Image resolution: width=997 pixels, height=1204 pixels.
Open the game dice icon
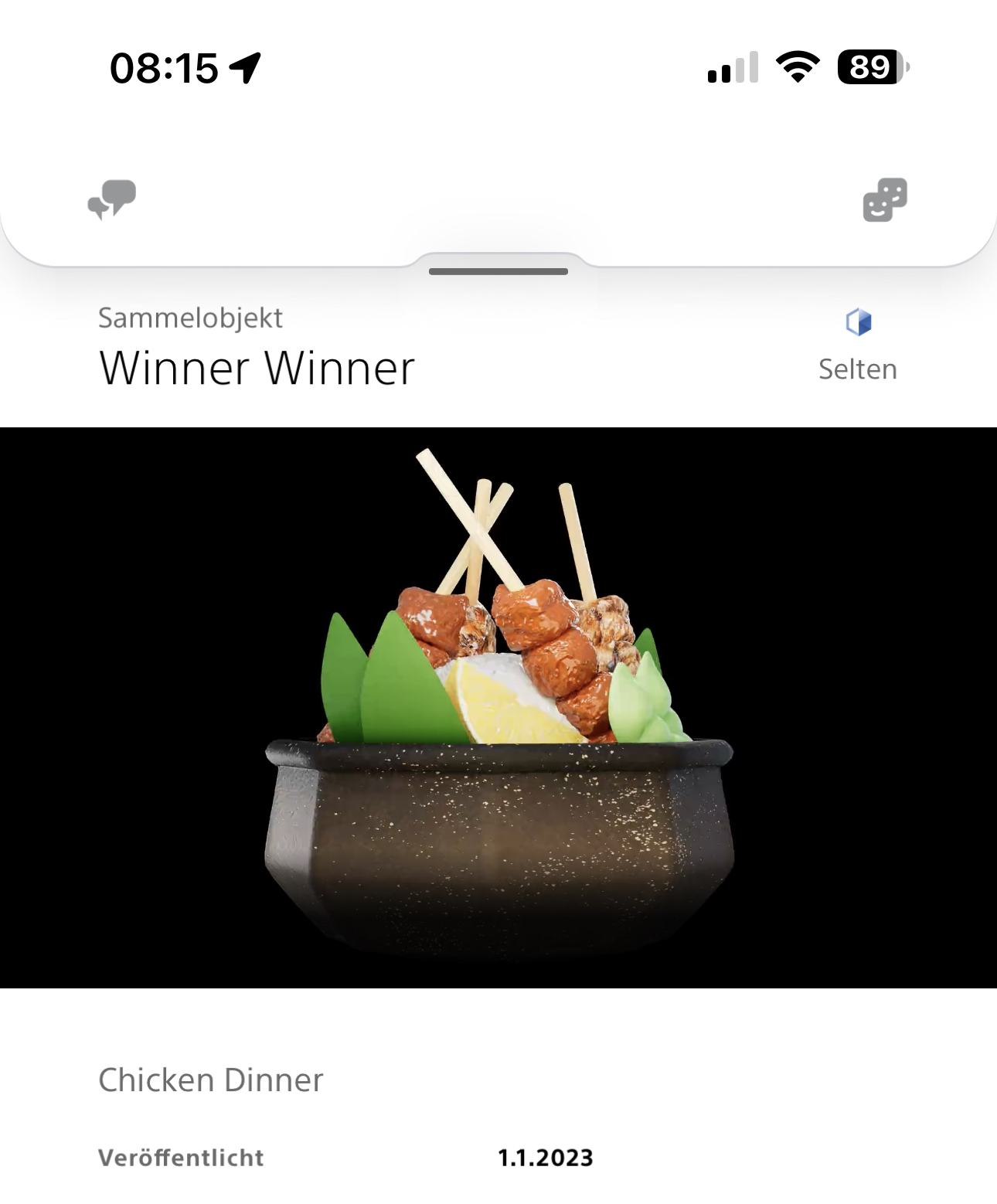point(884,200)
